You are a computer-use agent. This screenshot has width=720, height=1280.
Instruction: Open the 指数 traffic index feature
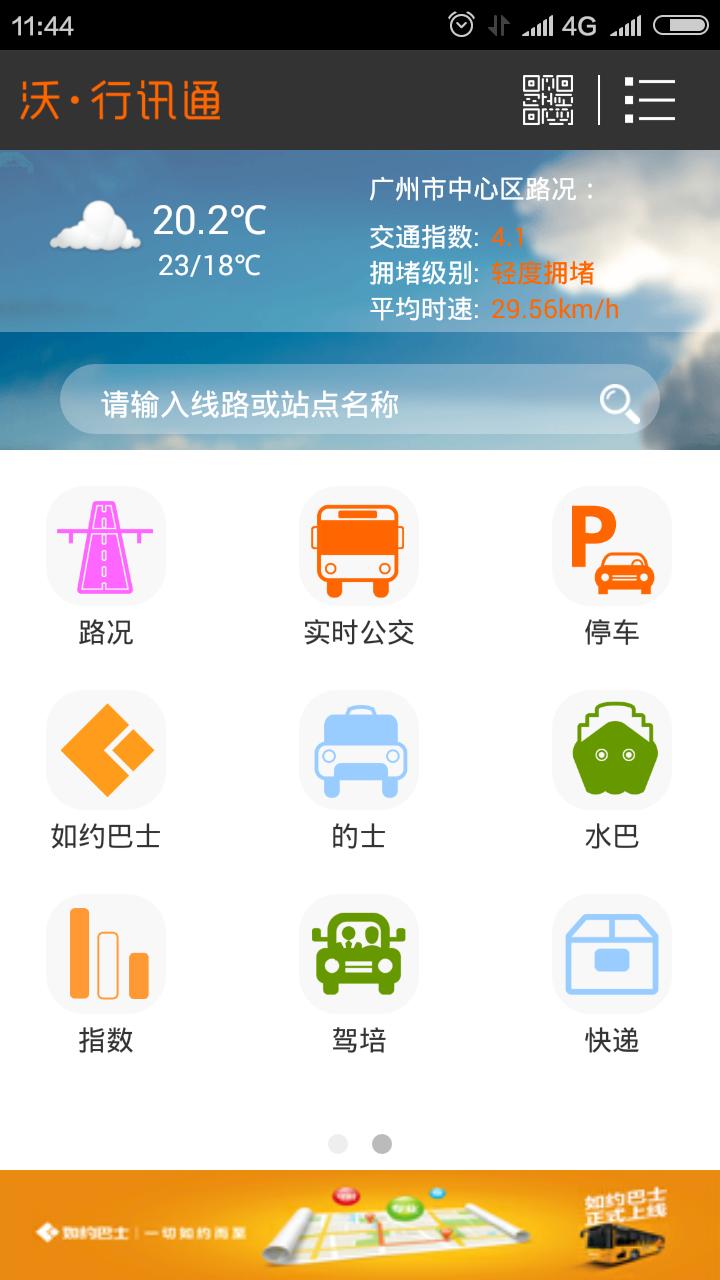[106, 953]
